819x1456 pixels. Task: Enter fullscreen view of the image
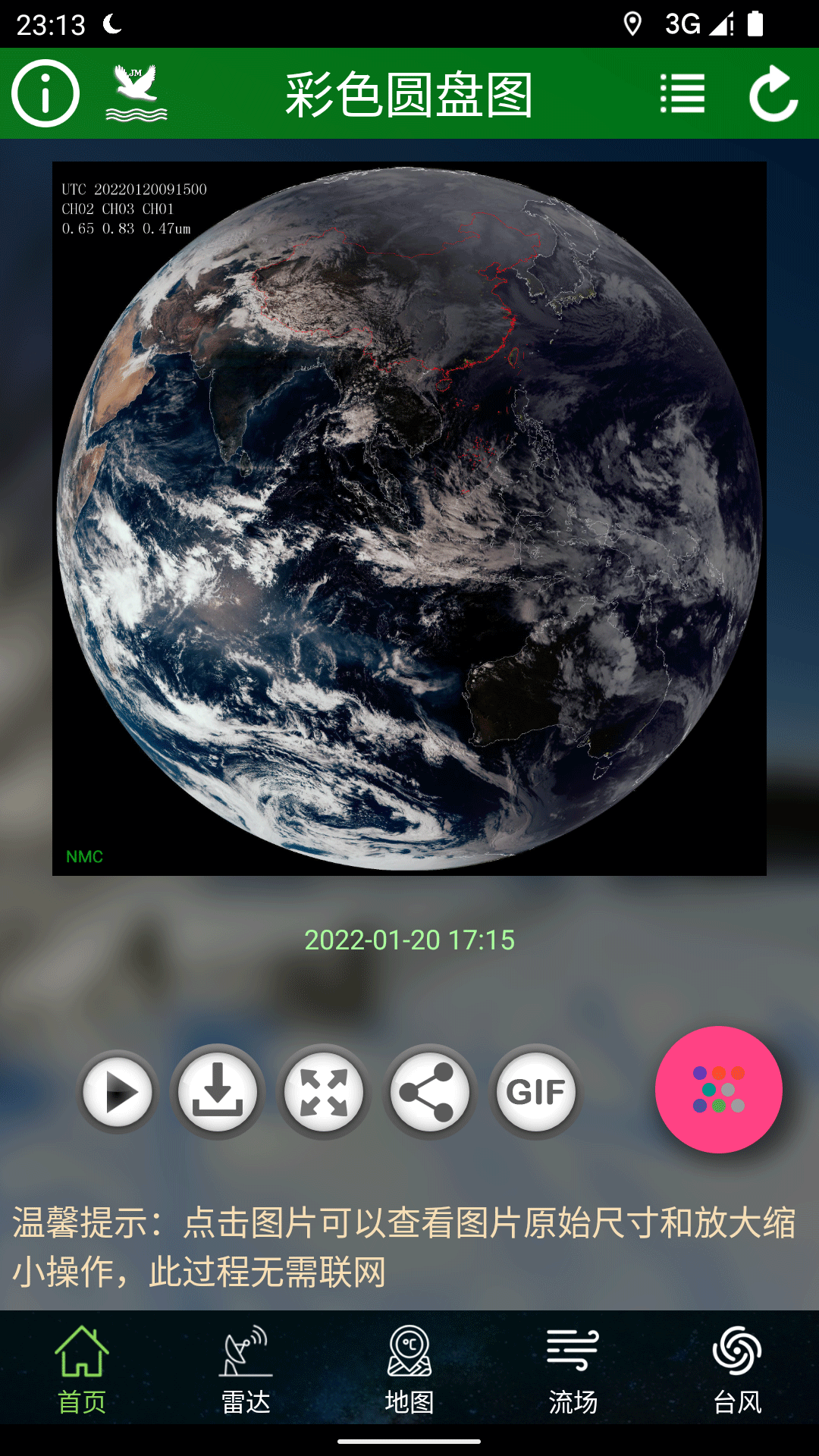click(x=324, y=1092)
